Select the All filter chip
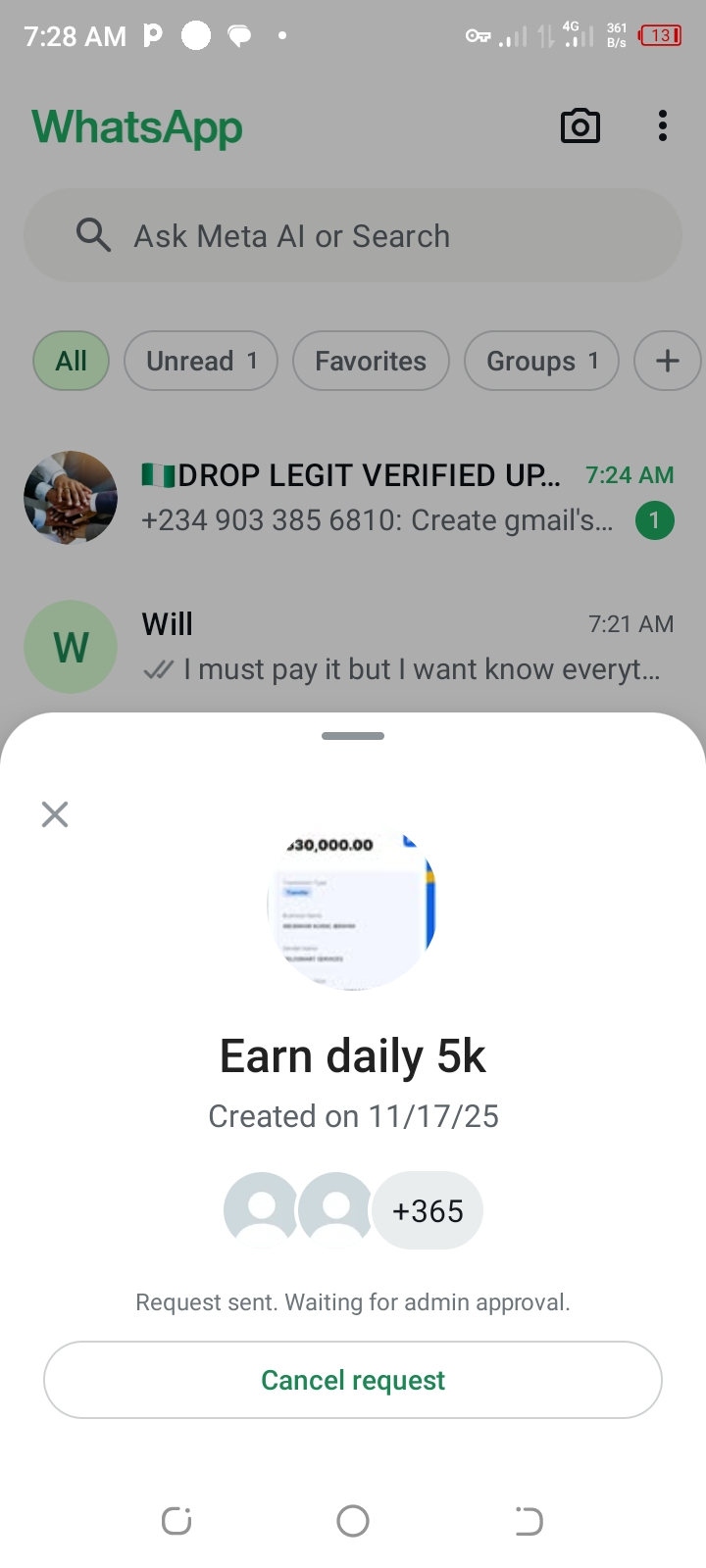 pyautogui.click(x=71, y=361)
